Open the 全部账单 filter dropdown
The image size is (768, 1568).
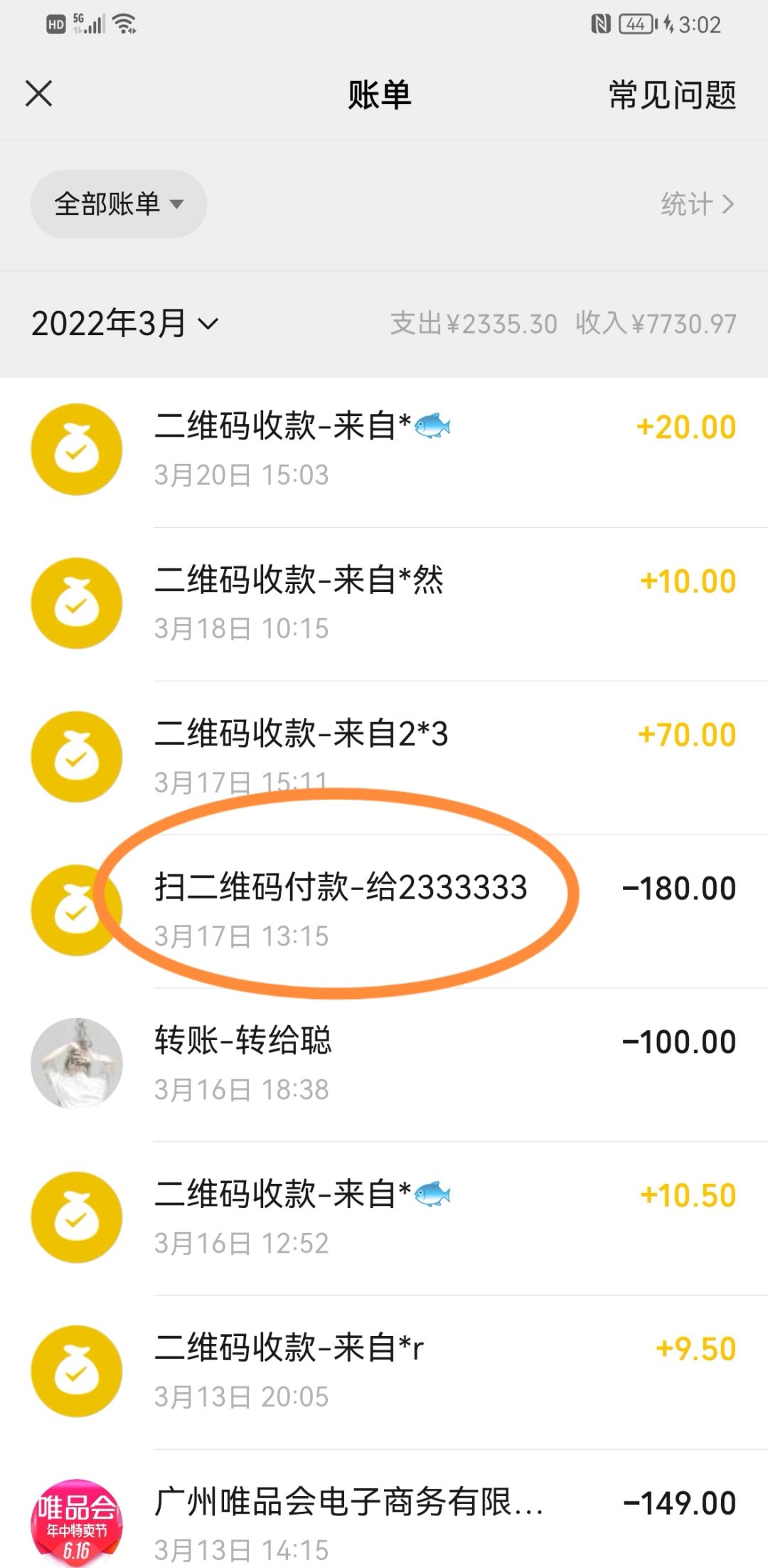[119, 203]
